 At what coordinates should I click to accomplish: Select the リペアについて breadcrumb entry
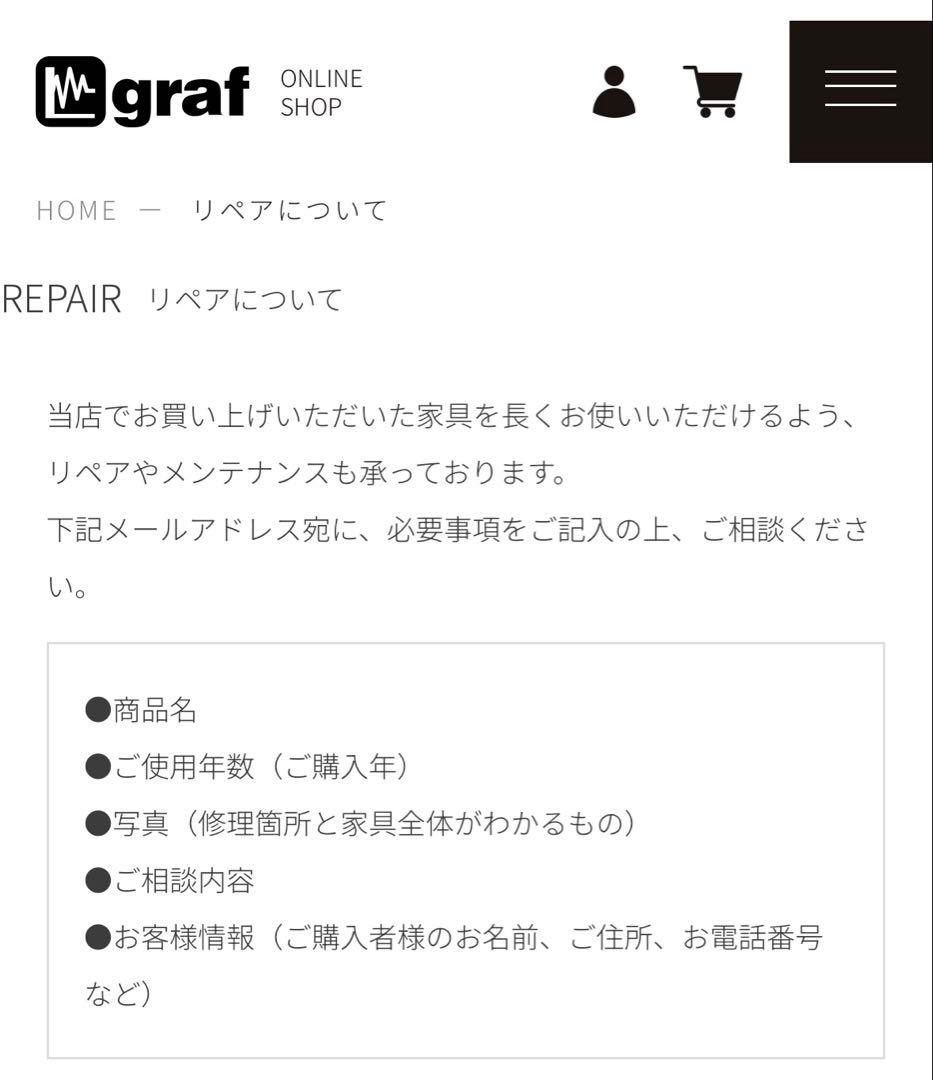(x=291, y=208)
